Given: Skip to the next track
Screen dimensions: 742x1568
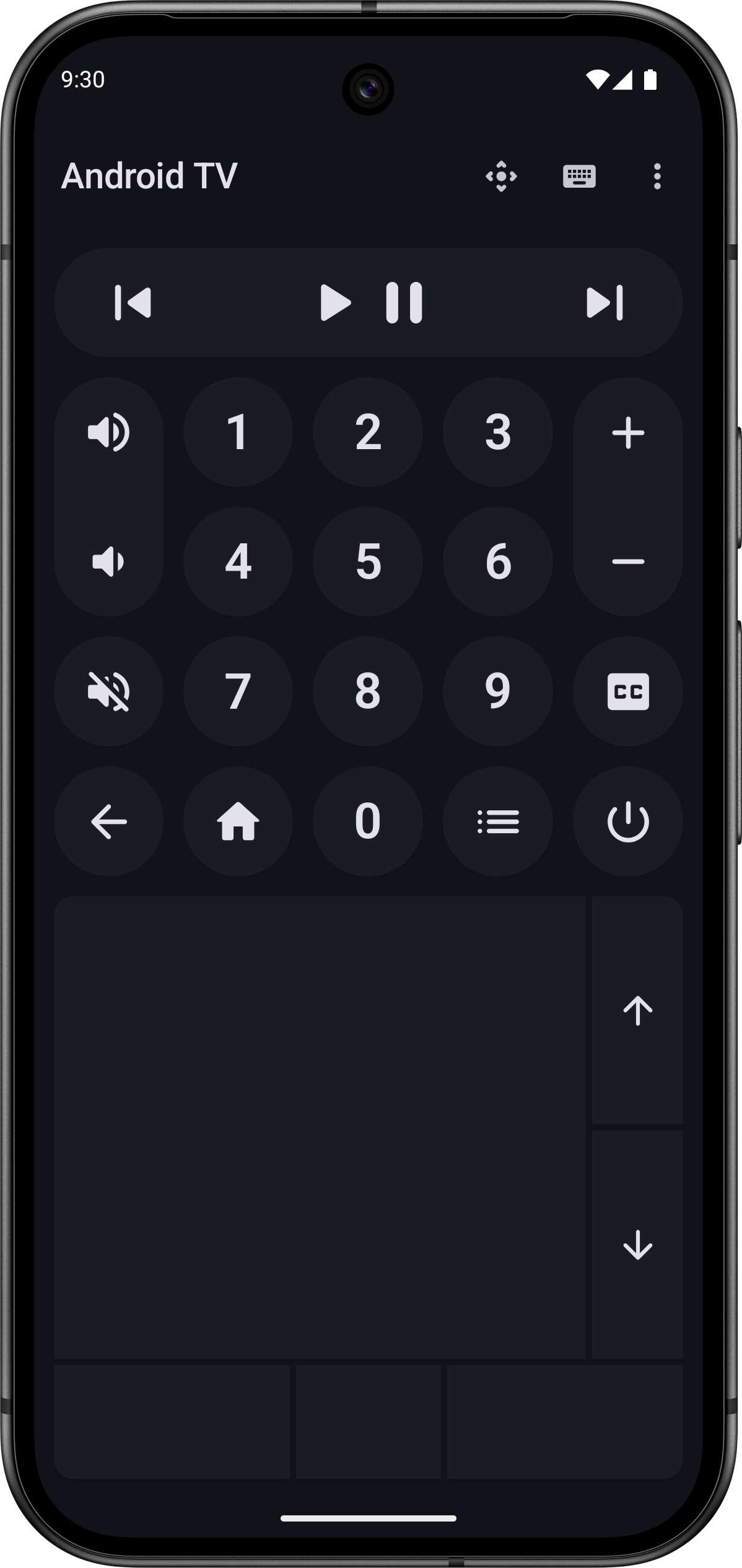Looking at the screenshot, I should pyautogui.click(x=605, y=303).
